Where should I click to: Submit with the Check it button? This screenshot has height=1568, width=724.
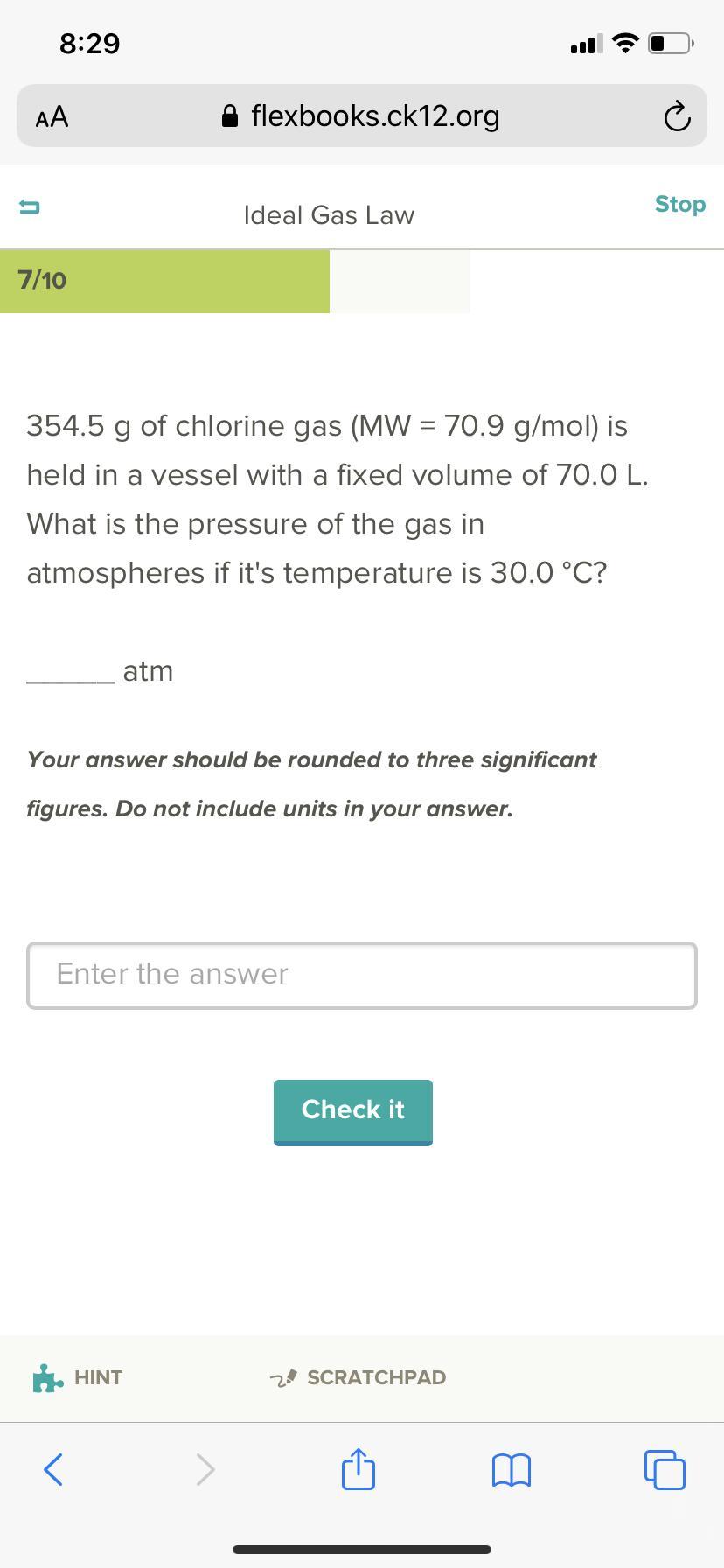click(352, 1110)
